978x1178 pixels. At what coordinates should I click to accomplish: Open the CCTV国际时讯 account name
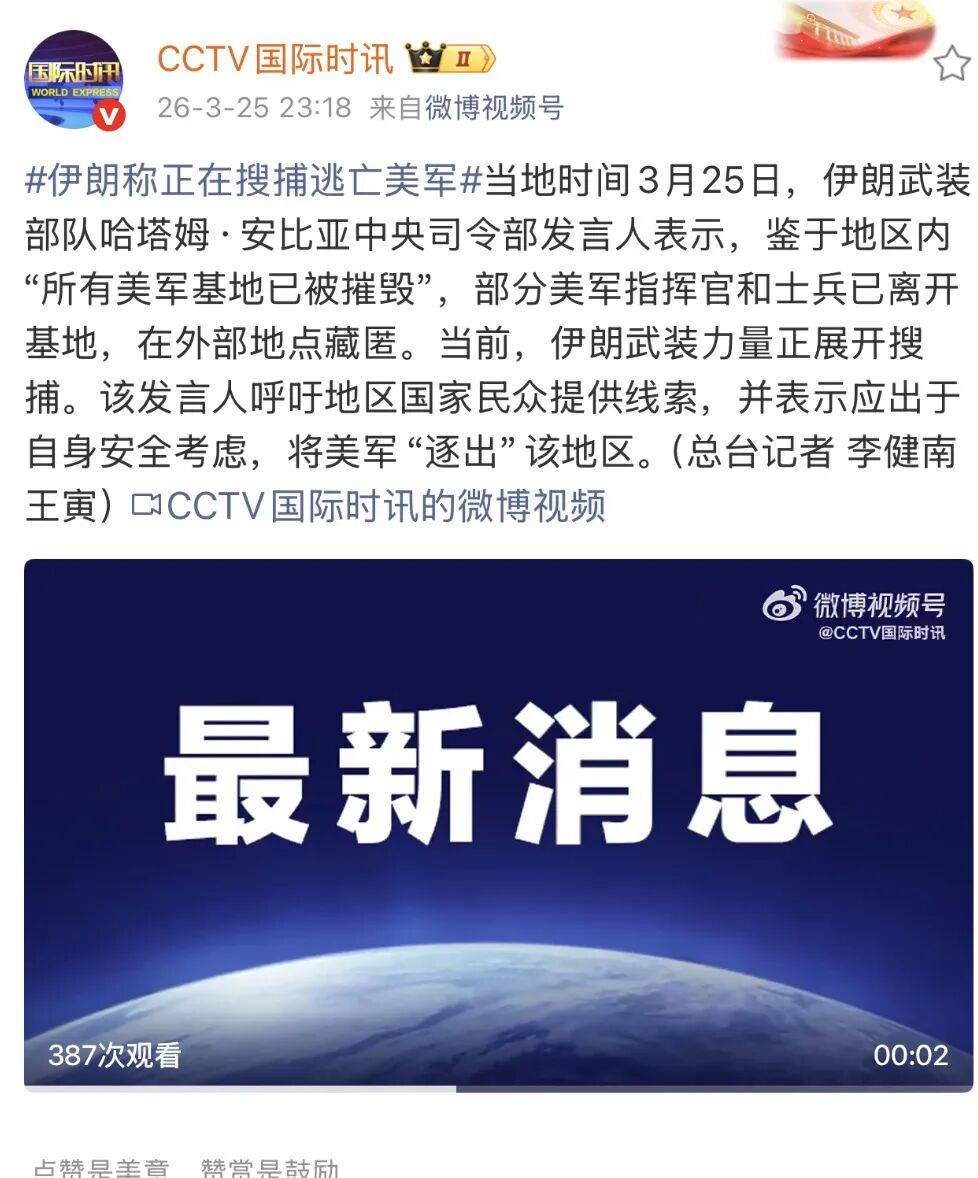coord(275,59)
